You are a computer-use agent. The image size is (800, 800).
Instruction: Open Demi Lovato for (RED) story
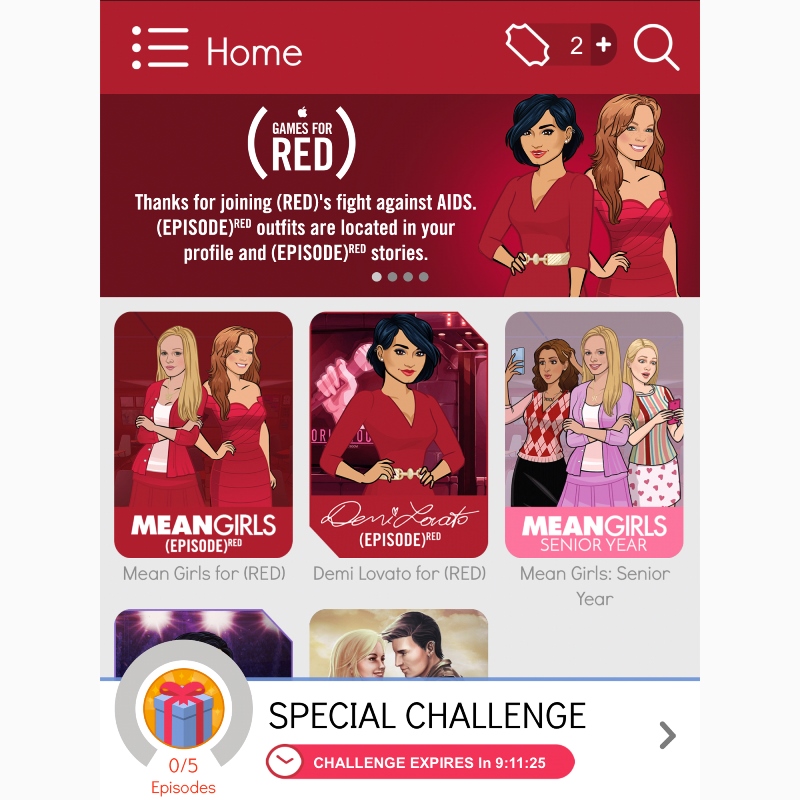tap(399, 435)
